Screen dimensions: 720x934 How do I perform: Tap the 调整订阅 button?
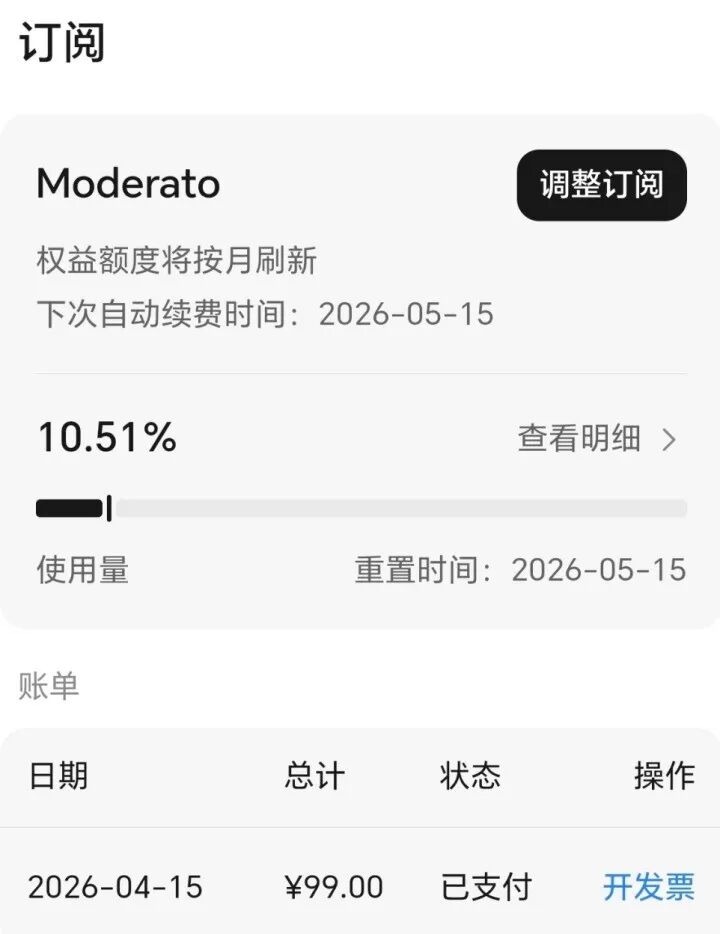click(601, 185)
